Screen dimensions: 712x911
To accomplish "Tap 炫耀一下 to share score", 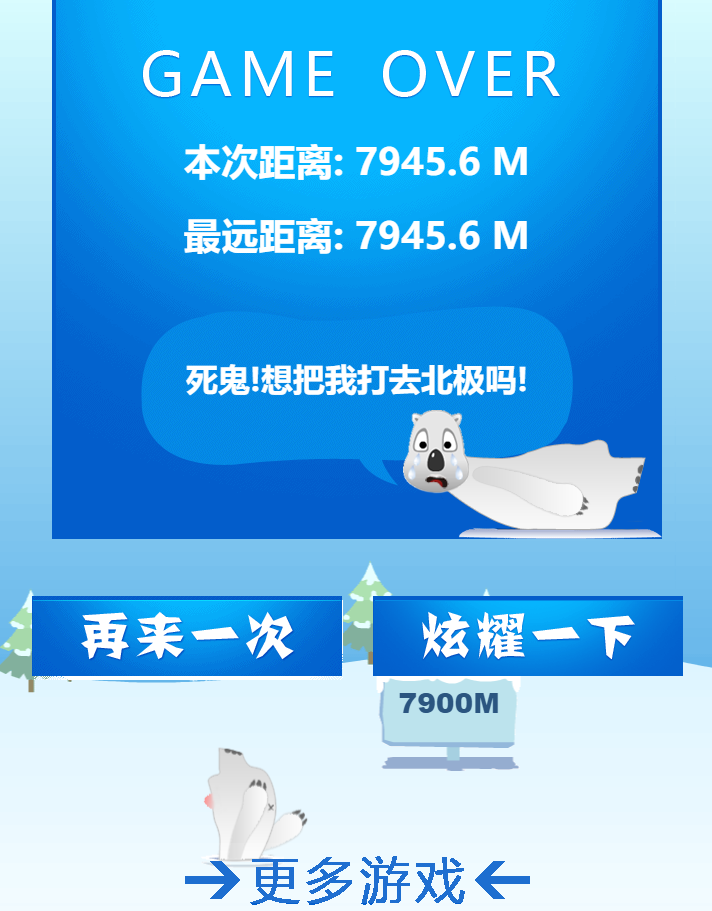I will 527,636.
